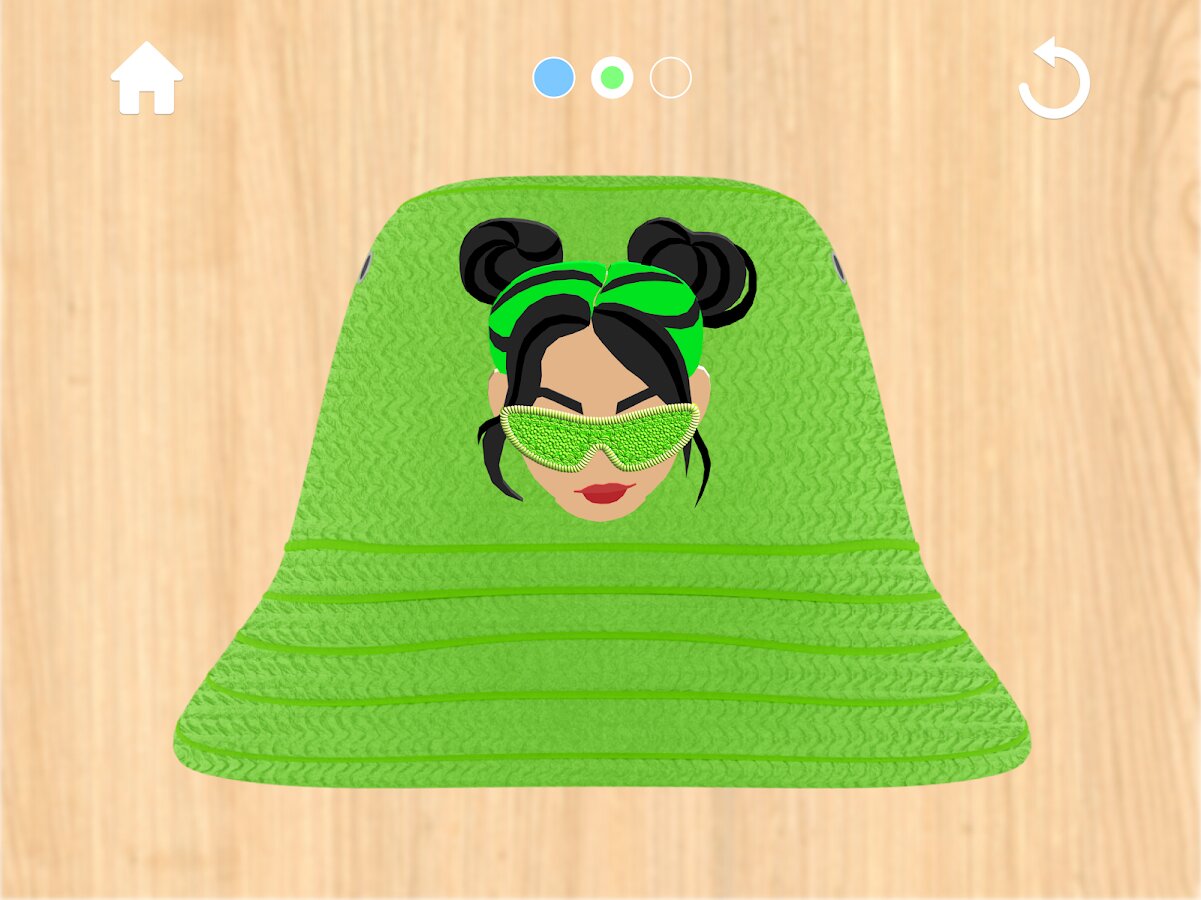Select the wood-tone color dot

(671, 78)
